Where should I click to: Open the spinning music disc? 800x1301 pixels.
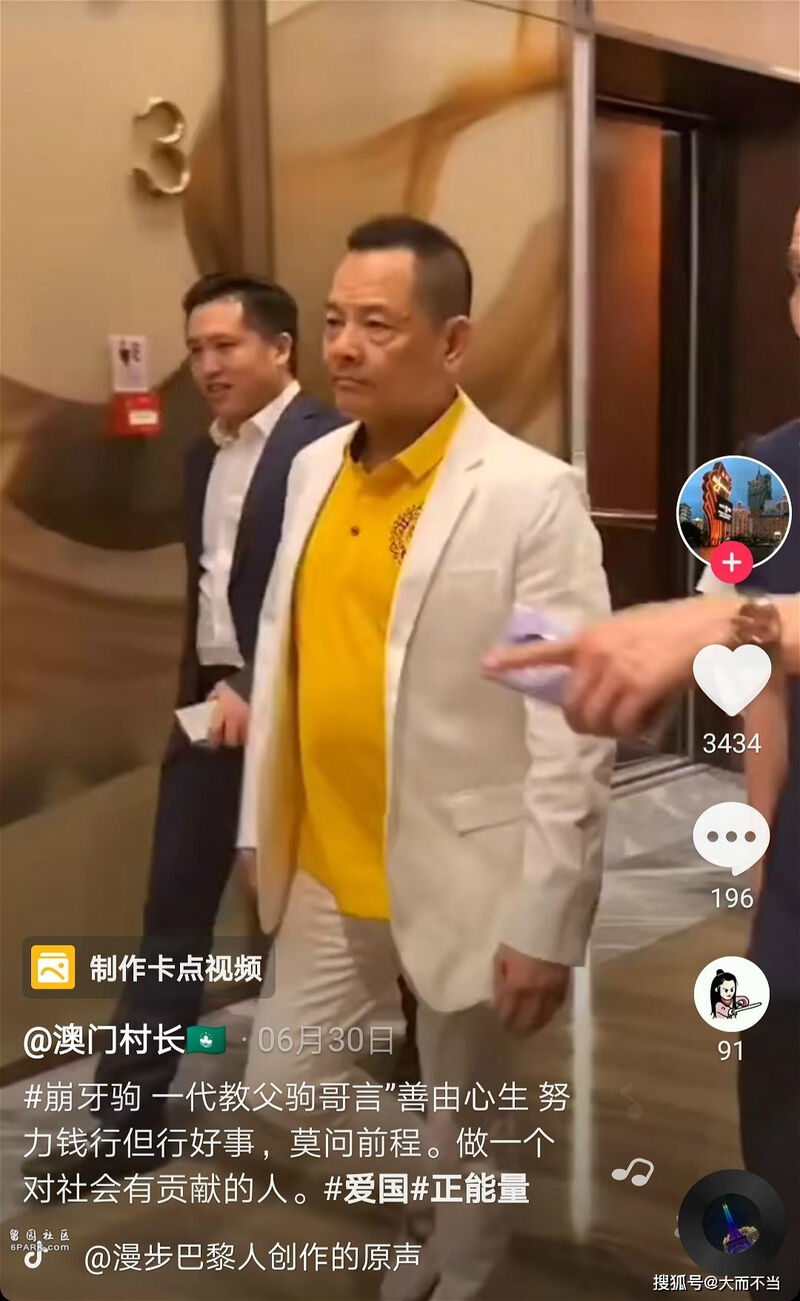click(x=731, y=1223)
